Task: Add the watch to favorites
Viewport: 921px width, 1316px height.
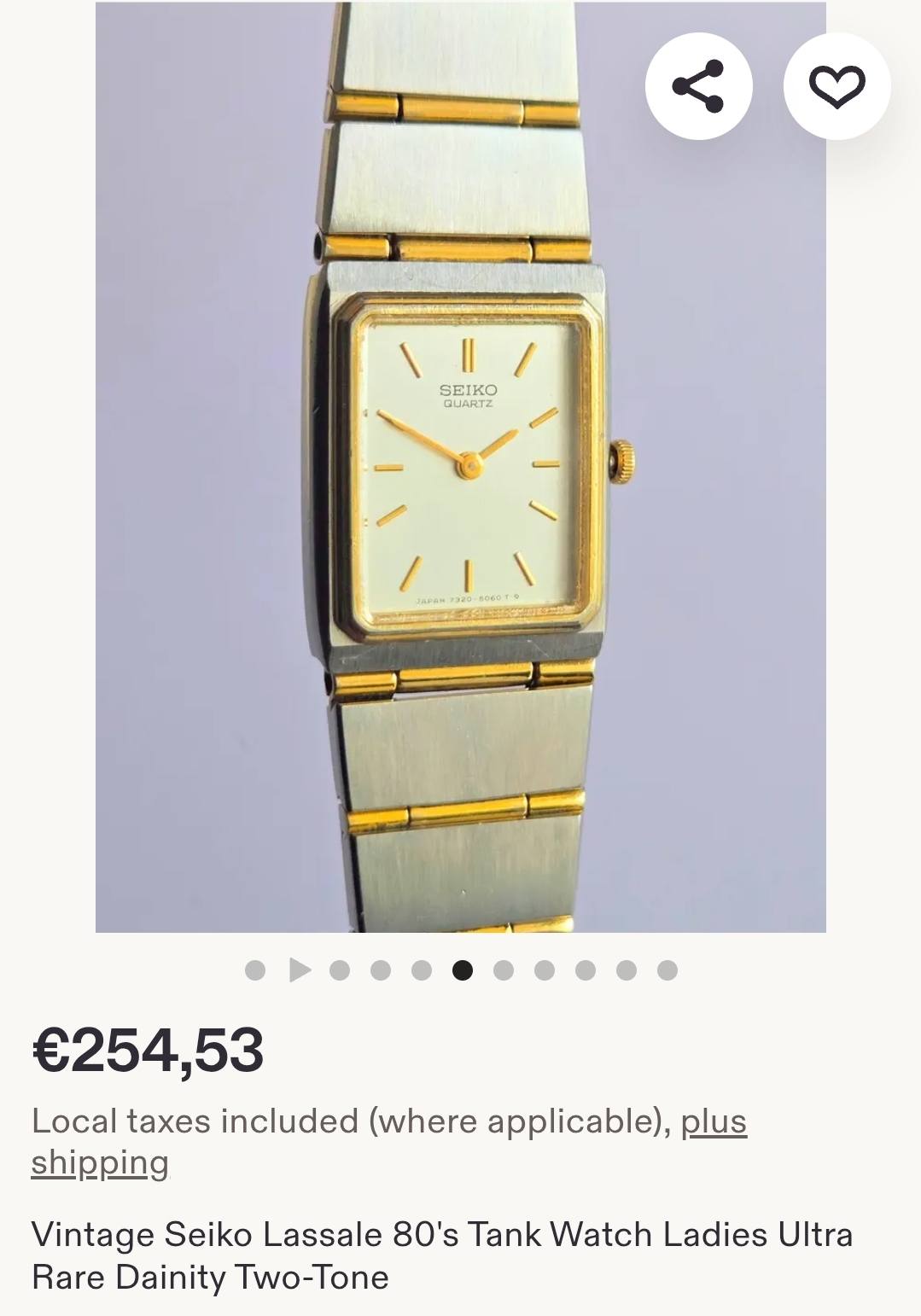Action: click(836, 86)
